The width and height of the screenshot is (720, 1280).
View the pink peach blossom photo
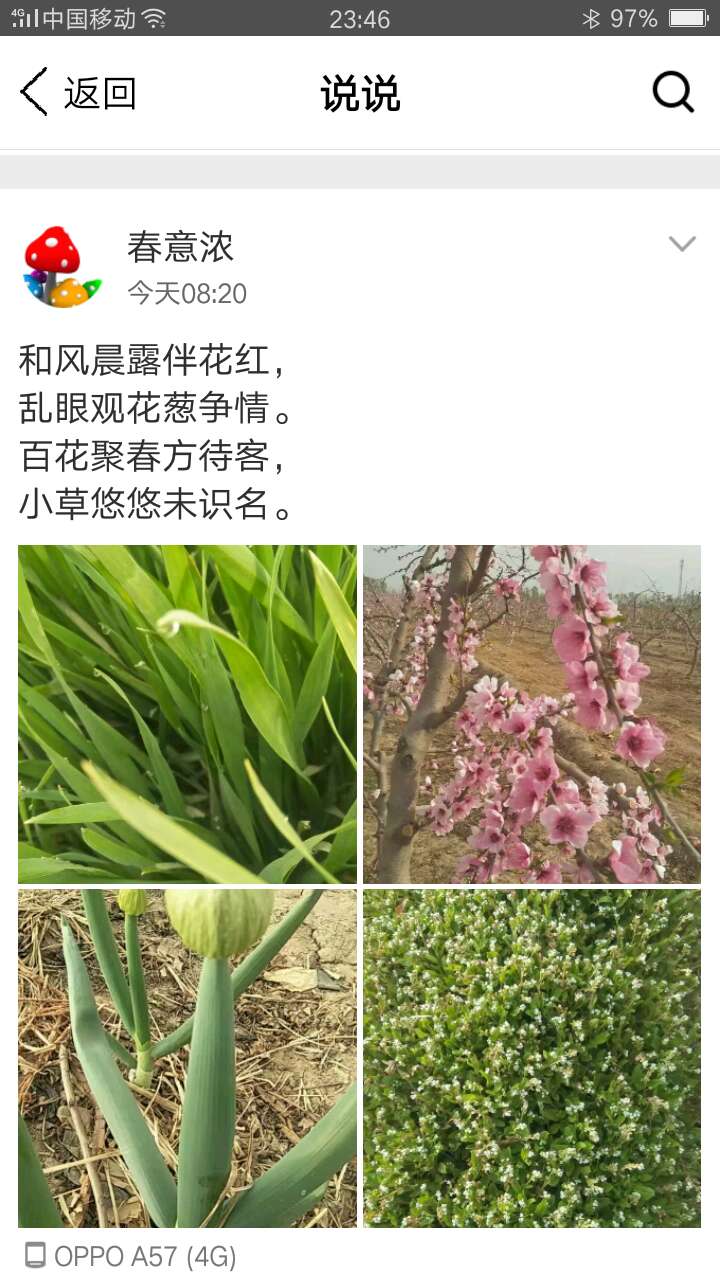pos(532,714)
